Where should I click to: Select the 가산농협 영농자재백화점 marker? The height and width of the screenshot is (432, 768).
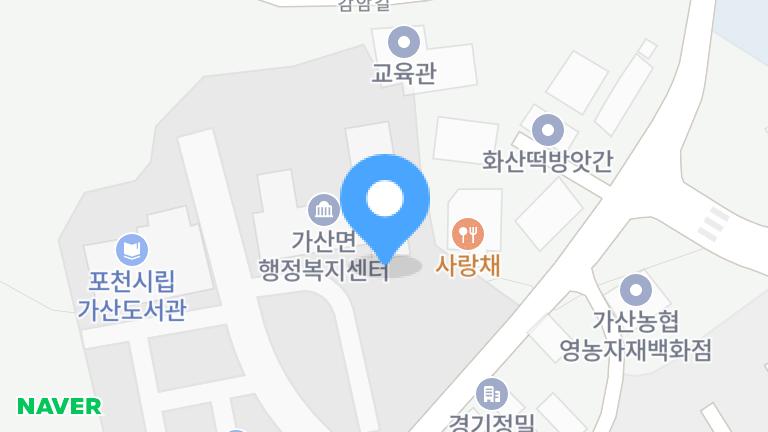click(x=636, y=292)
